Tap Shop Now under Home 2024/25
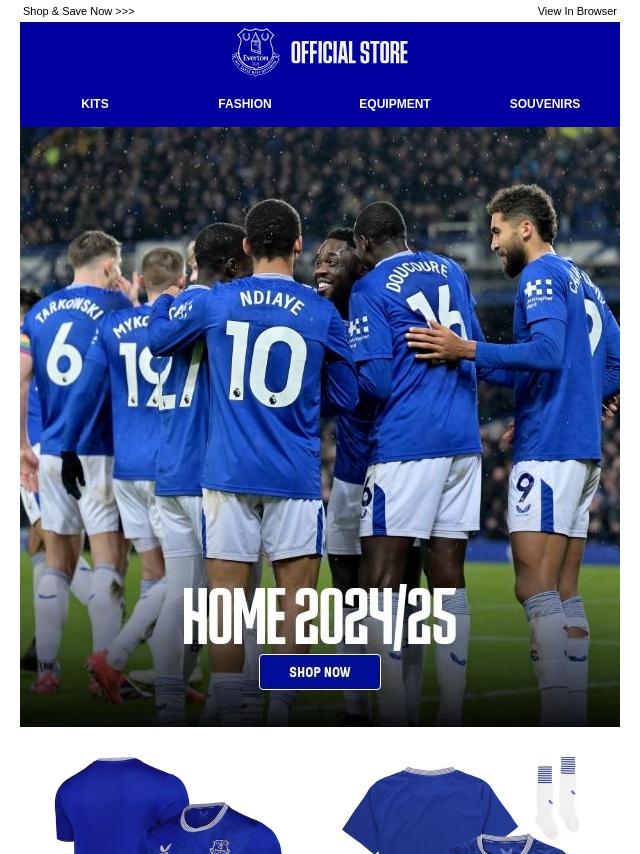640x854 pixels. pos(319,672)
